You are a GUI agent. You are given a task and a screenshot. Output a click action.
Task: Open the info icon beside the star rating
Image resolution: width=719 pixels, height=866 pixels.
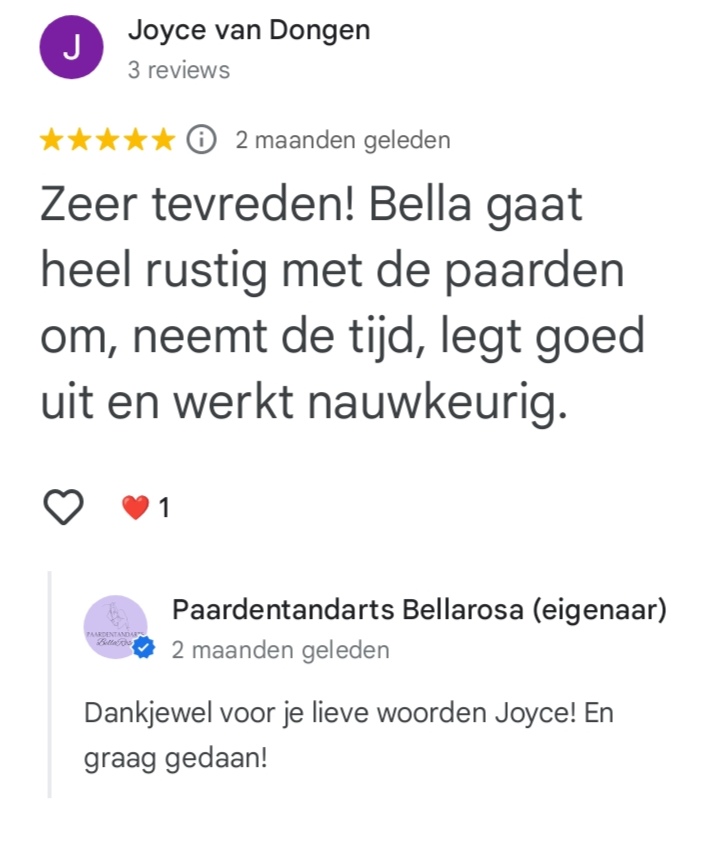202,140
